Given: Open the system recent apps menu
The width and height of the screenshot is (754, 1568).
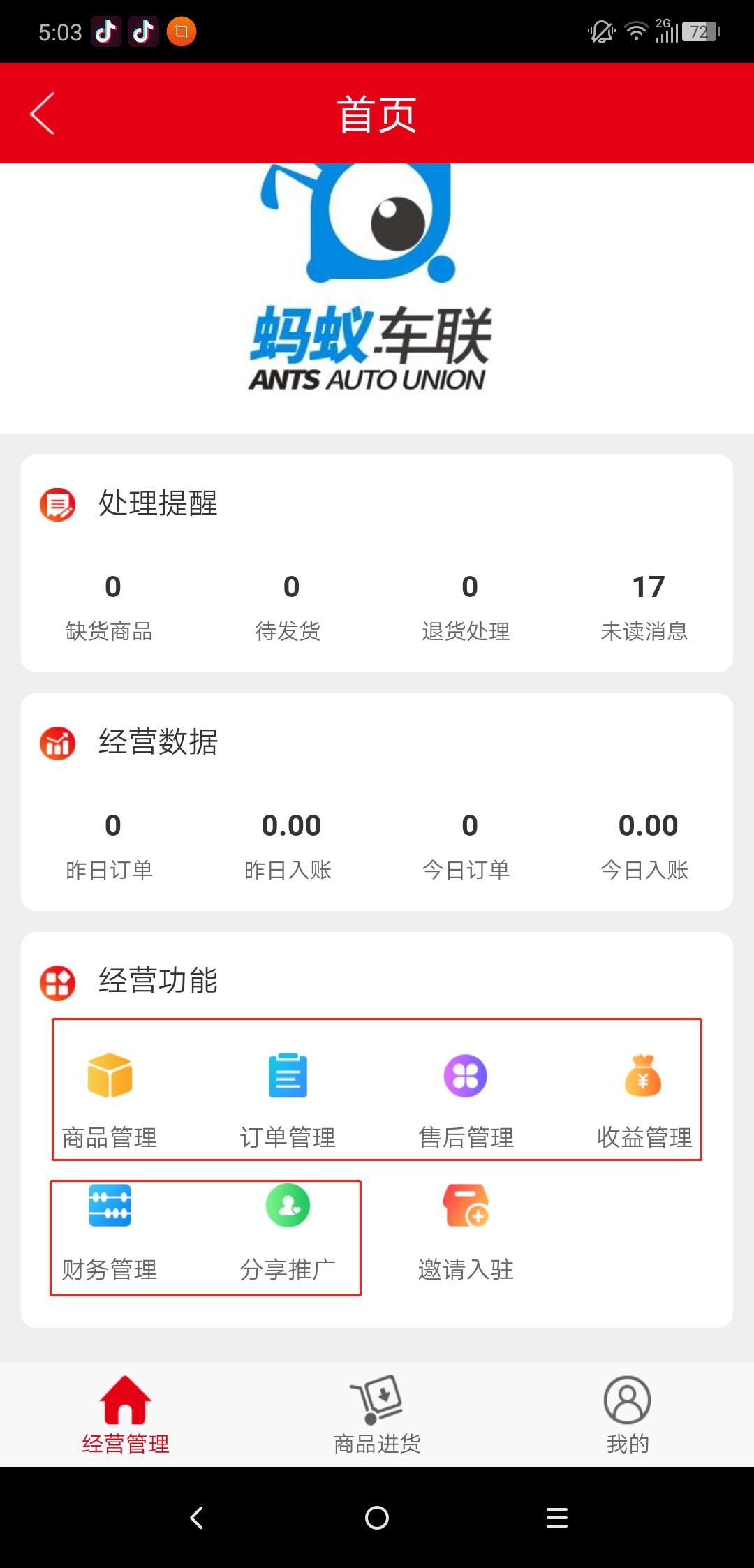Looking at the screenshot, I should [556, 1518].
